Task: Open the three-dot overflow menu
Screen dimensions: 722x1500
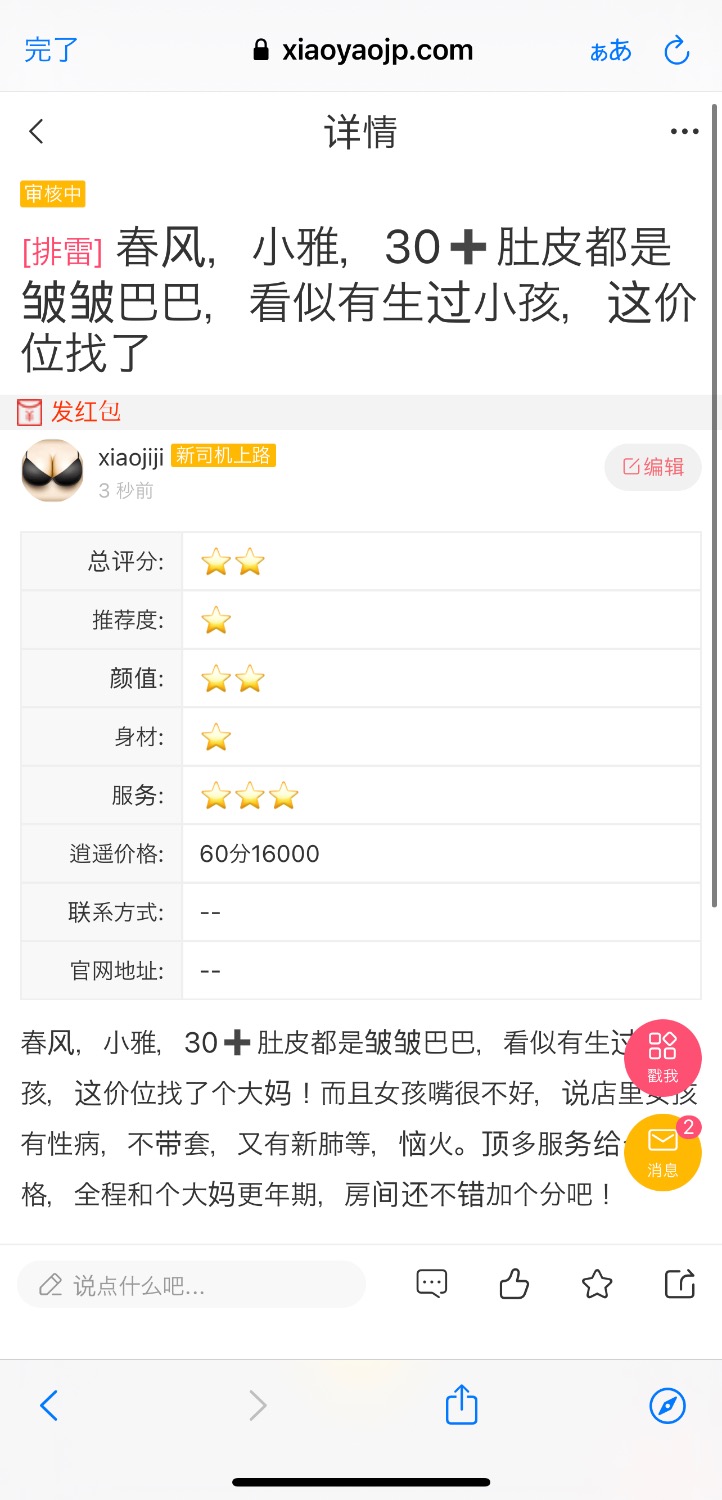Action: tap(684, 132)
